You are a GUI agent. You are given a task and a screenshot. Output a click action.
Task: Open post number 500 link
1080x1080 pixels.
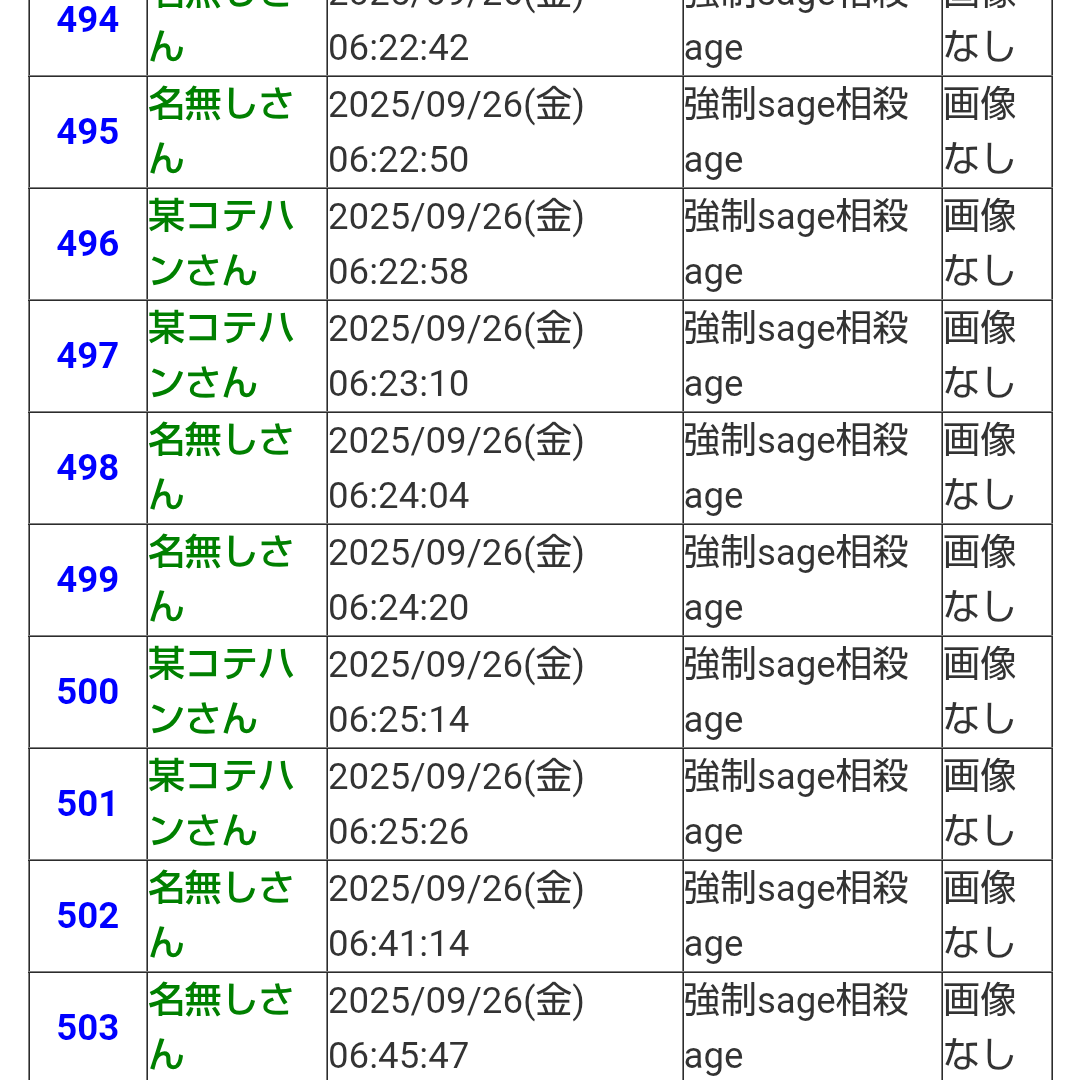88,692
